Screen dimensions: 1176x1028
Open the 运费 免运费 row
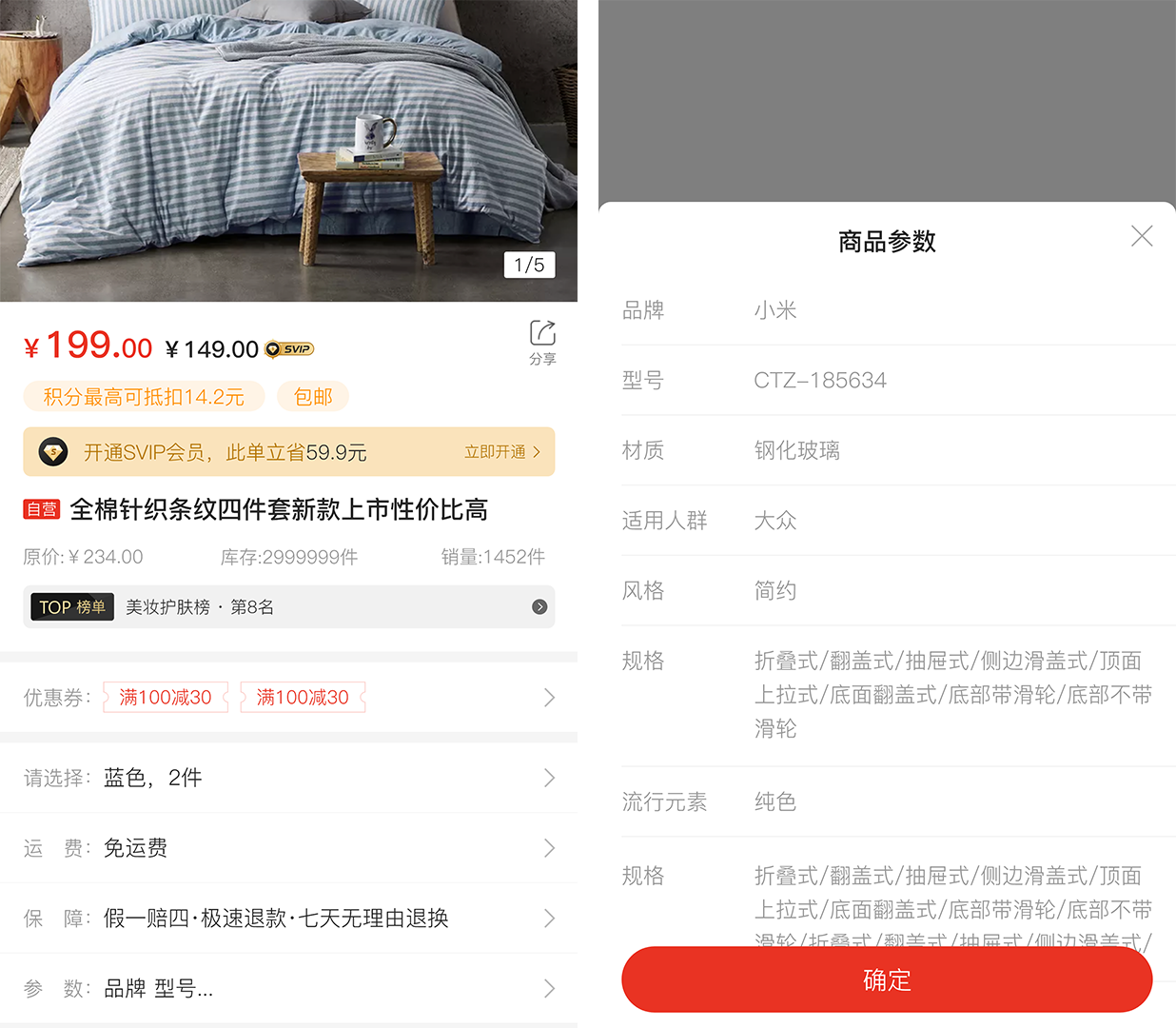[x=288, y=848]
